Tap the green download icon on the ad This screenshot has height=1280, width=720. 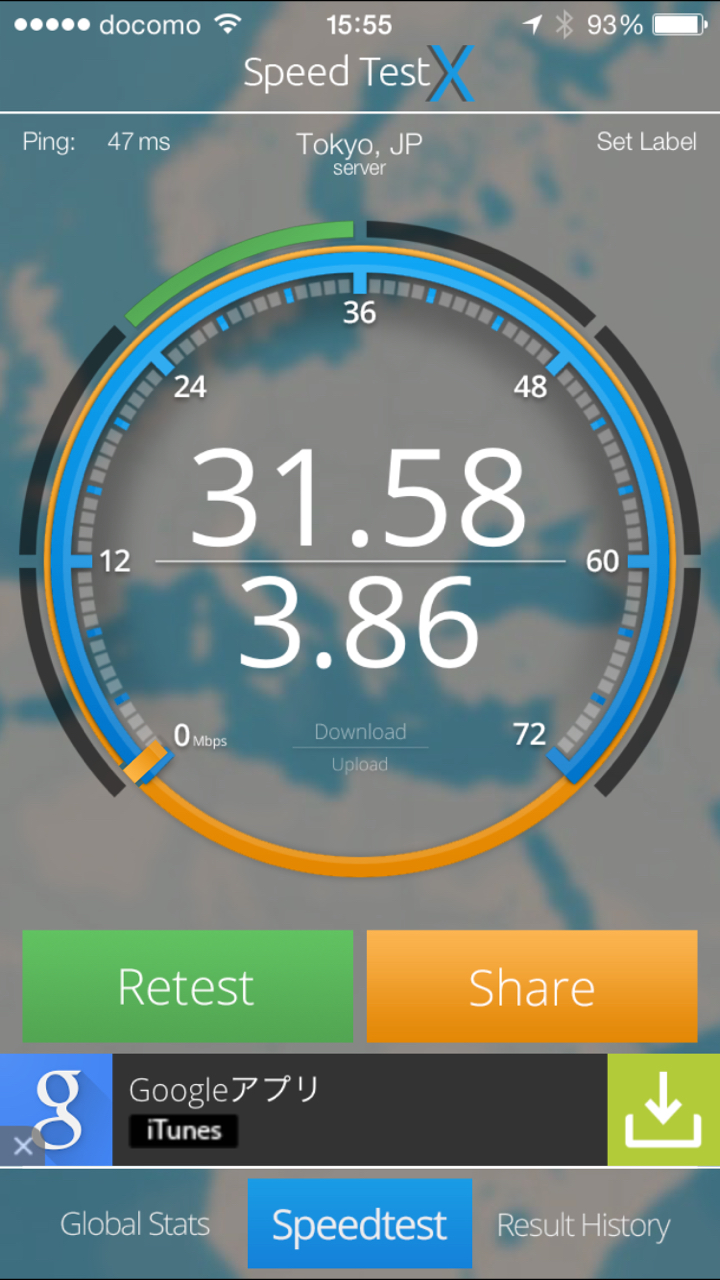[x=663, y=1111]
